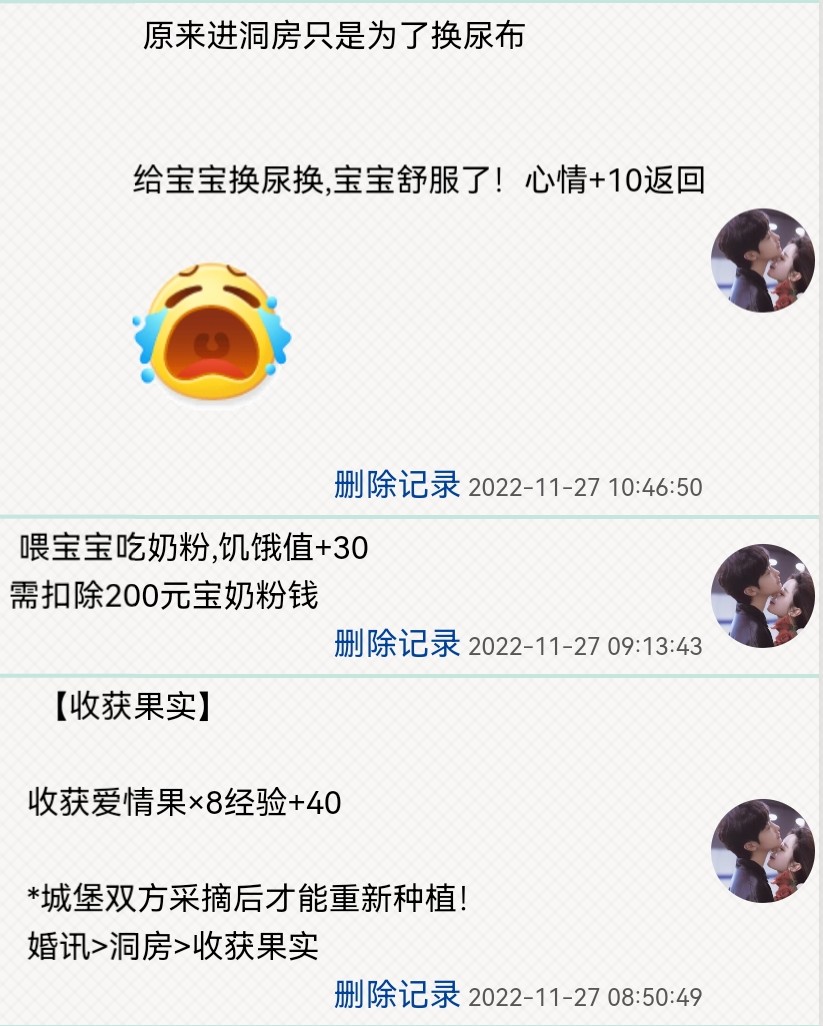This screenshot has height=1026, width=823.
Task: Delete the milk powder feeding record
Action: tap(397, 643)
